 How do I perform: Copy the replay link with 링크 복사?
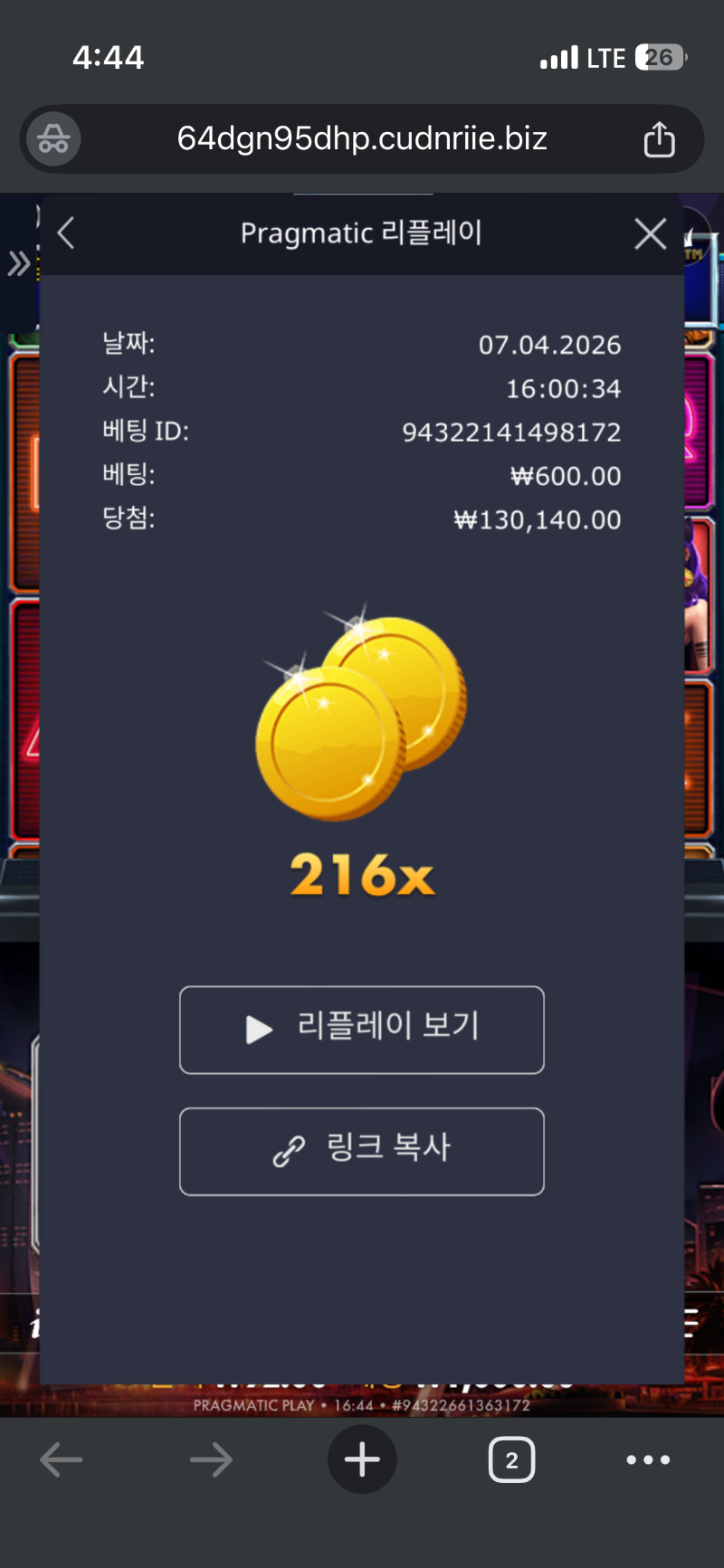tap(362, 1151)
